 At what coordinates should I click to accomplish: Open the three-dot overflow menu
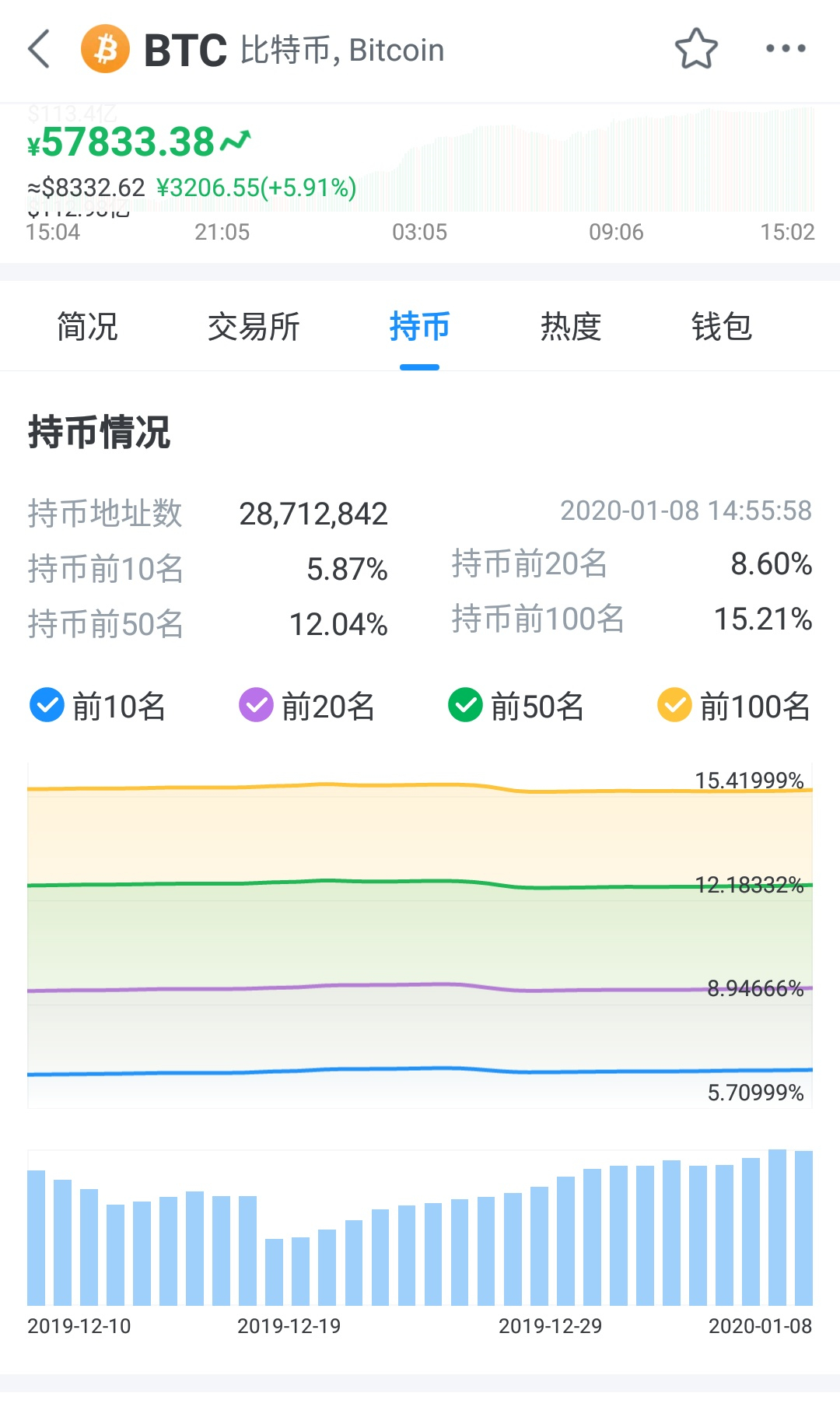click(786, 48)
